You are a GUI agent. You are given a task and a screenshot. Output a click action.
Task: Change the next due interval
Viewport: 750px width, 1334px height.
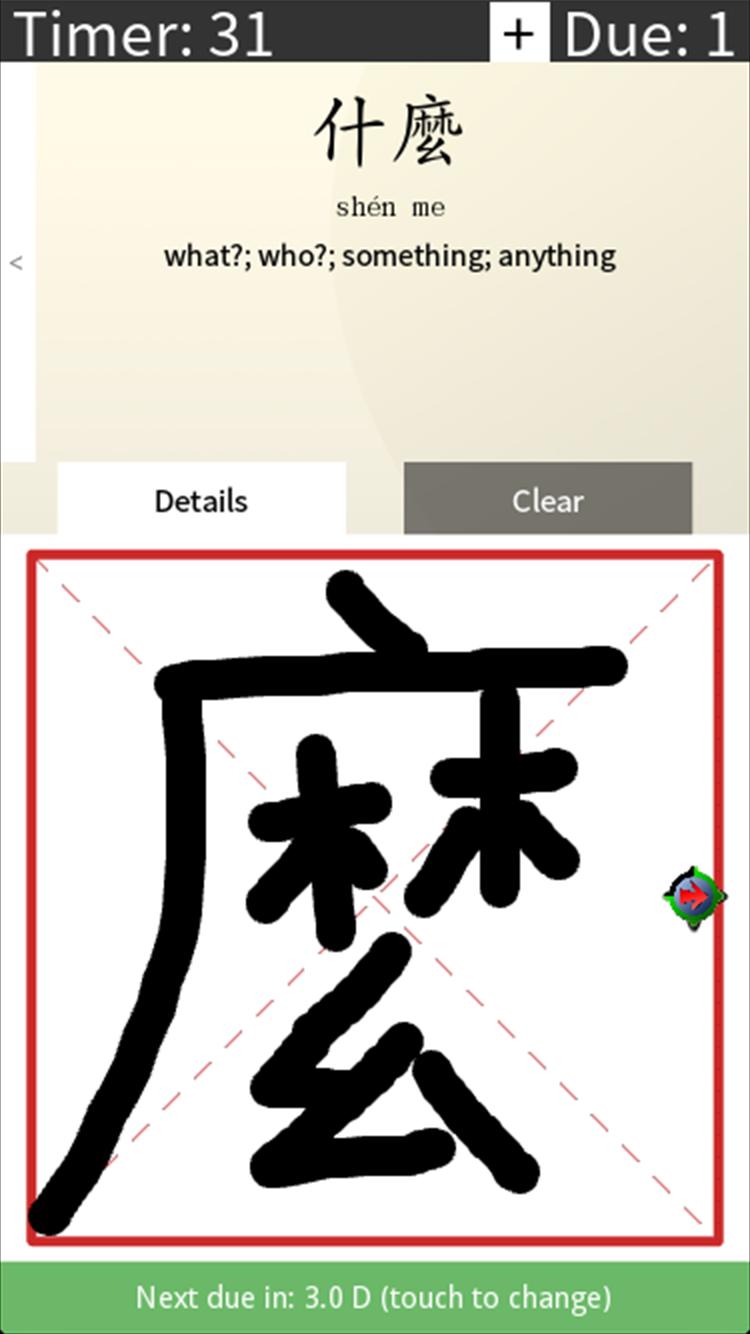click(375, 1298)
